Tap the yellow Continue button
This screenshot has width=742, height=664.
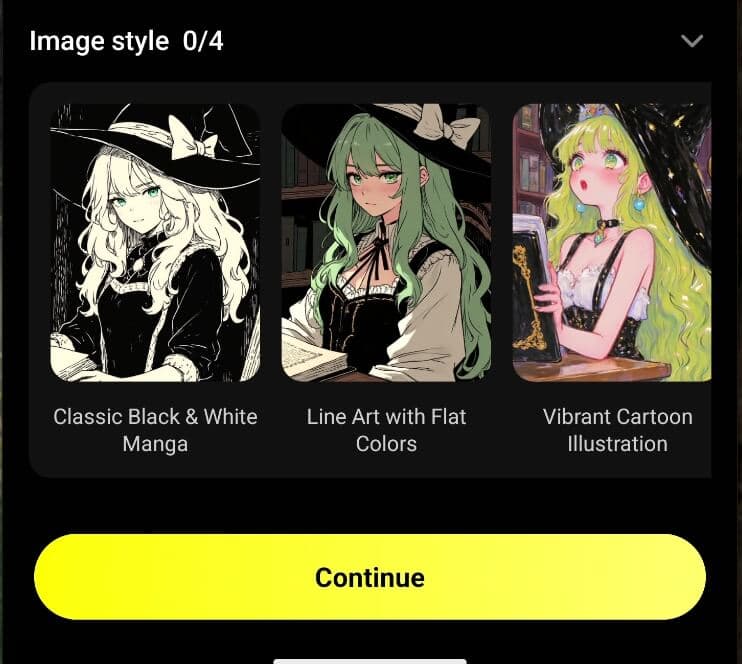370,577
